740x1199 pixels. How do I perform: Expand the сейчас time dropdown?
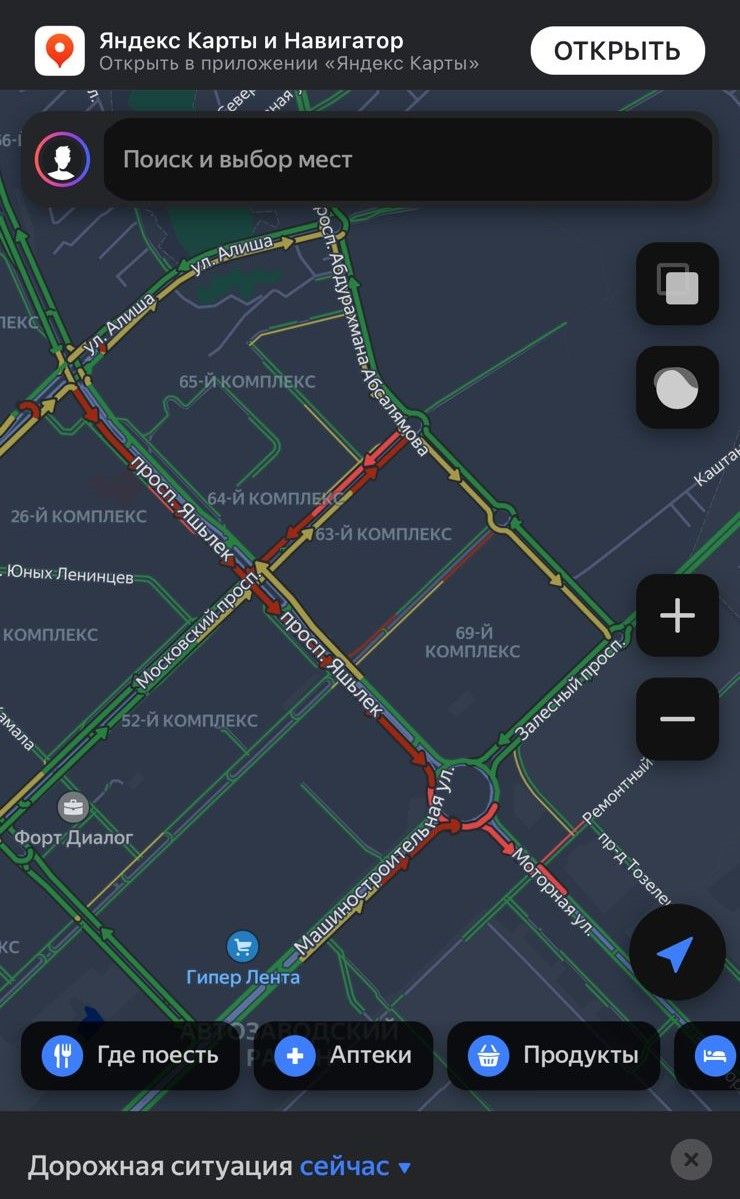tap(356, 1166)
